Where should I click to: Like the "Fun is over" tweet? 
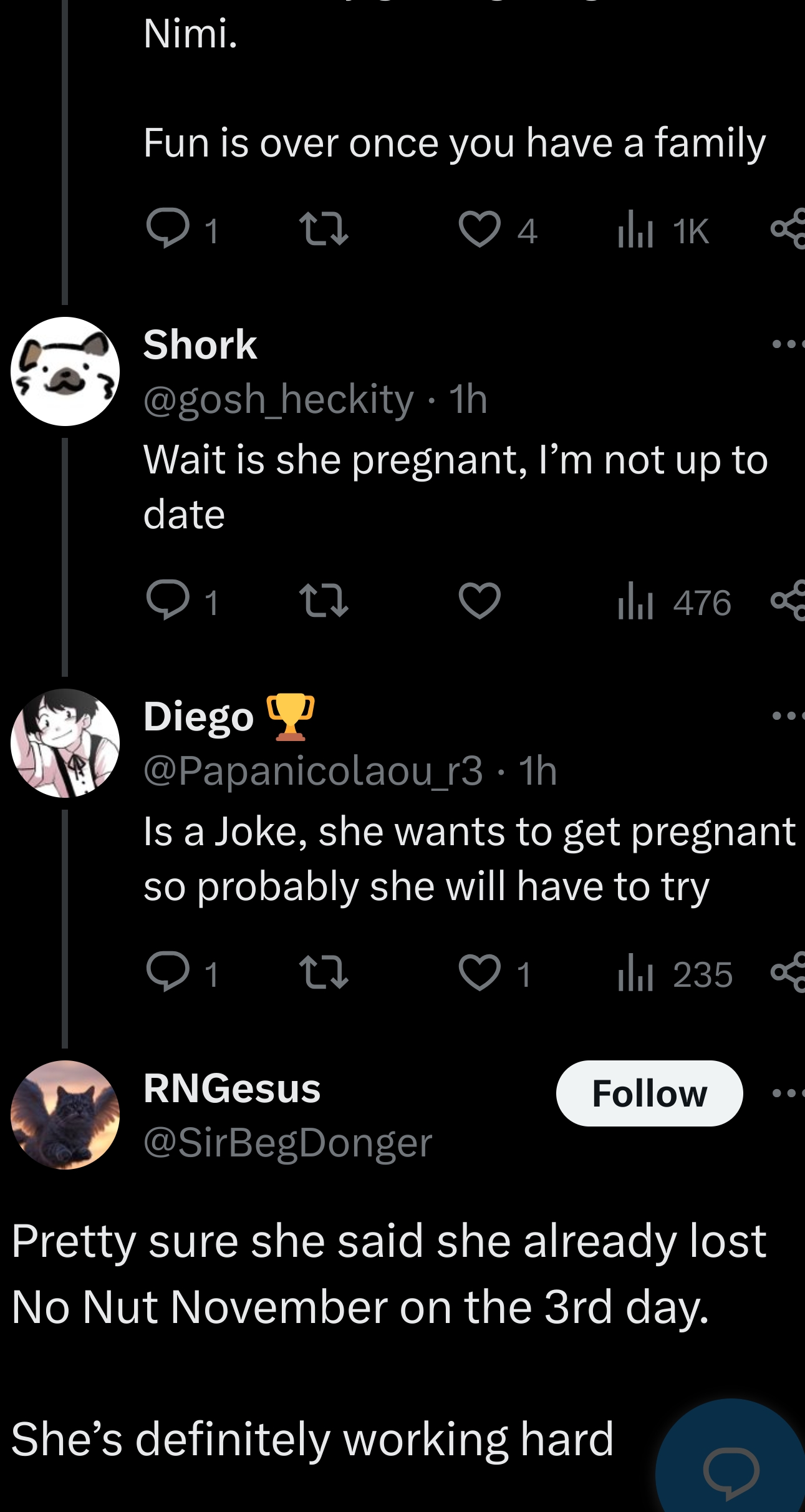click(x=479, y=230)
